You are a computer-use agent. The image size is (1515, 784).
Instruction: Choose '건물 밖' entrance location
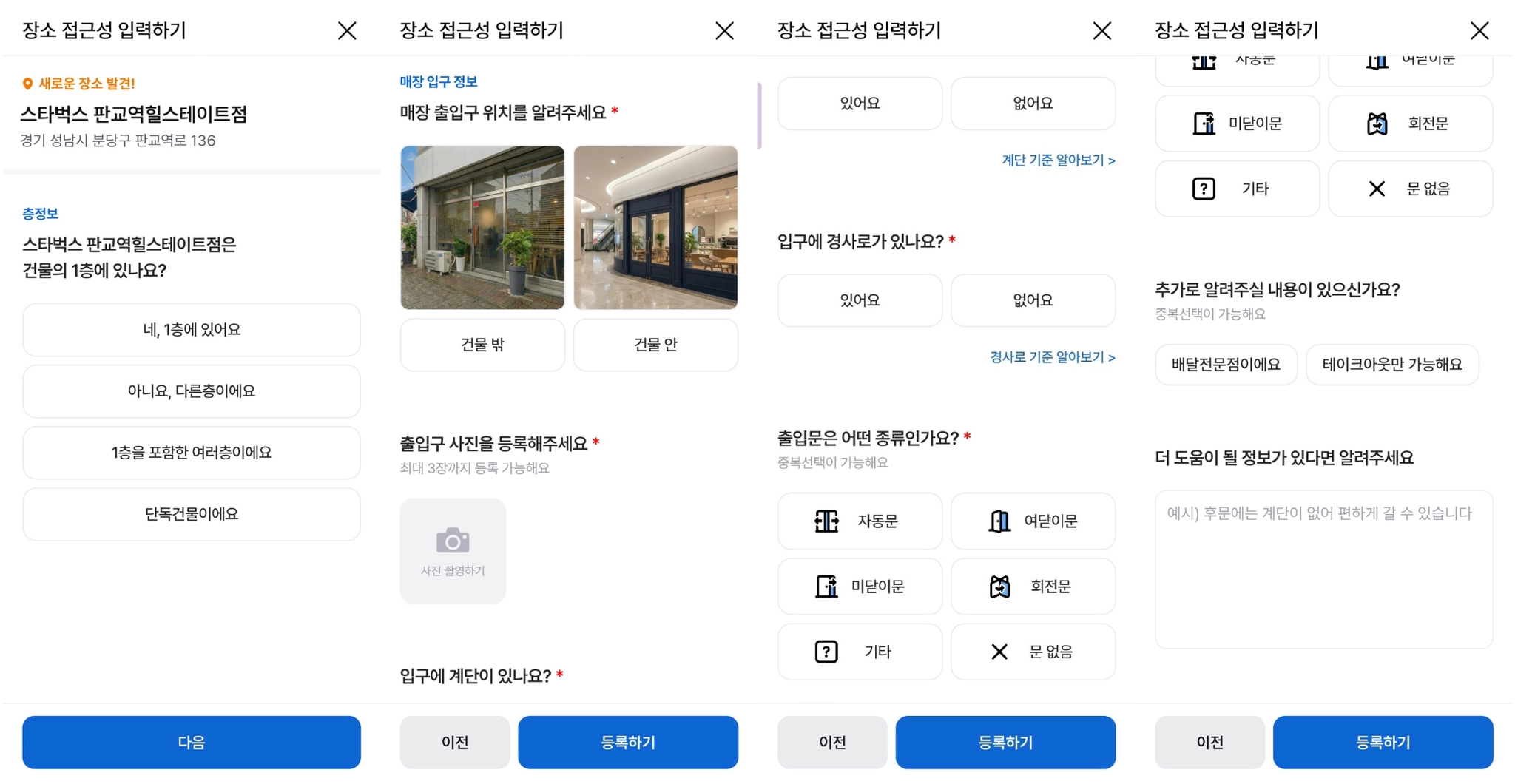click(x=482, y=345)
